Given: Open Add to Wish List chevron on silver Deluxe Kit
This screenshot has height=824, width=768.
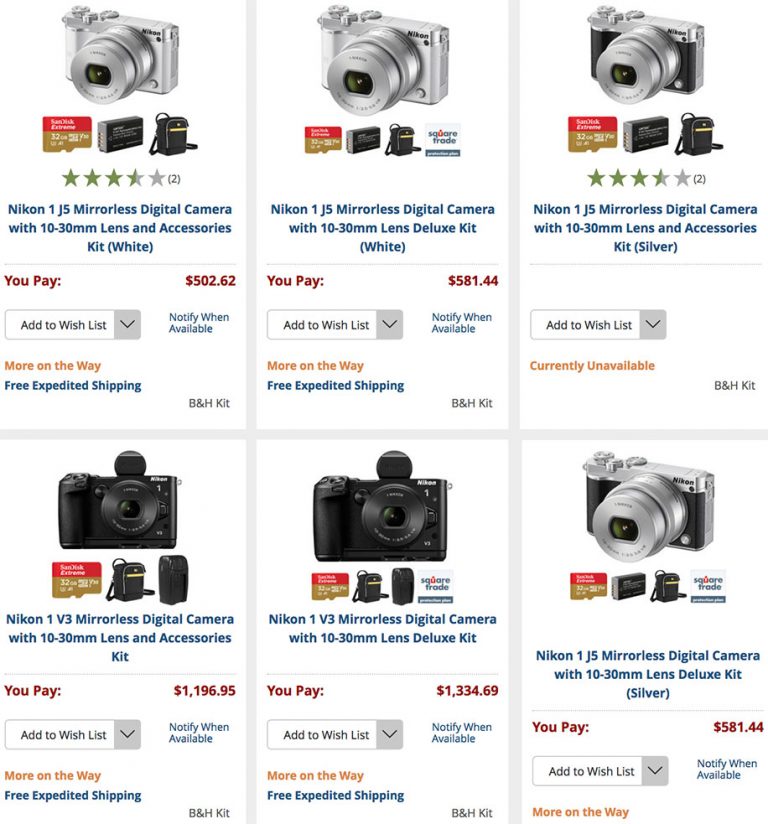Looking at the screenshot, I should pyautogui.click(x=654, y=772).
